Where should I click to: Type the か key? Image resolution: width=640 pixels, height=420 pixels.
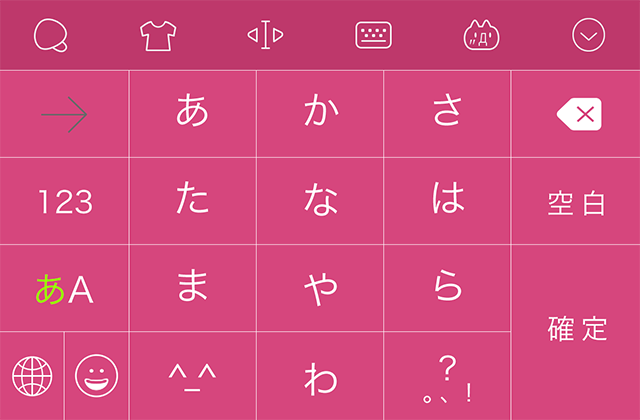pos(320,113)
